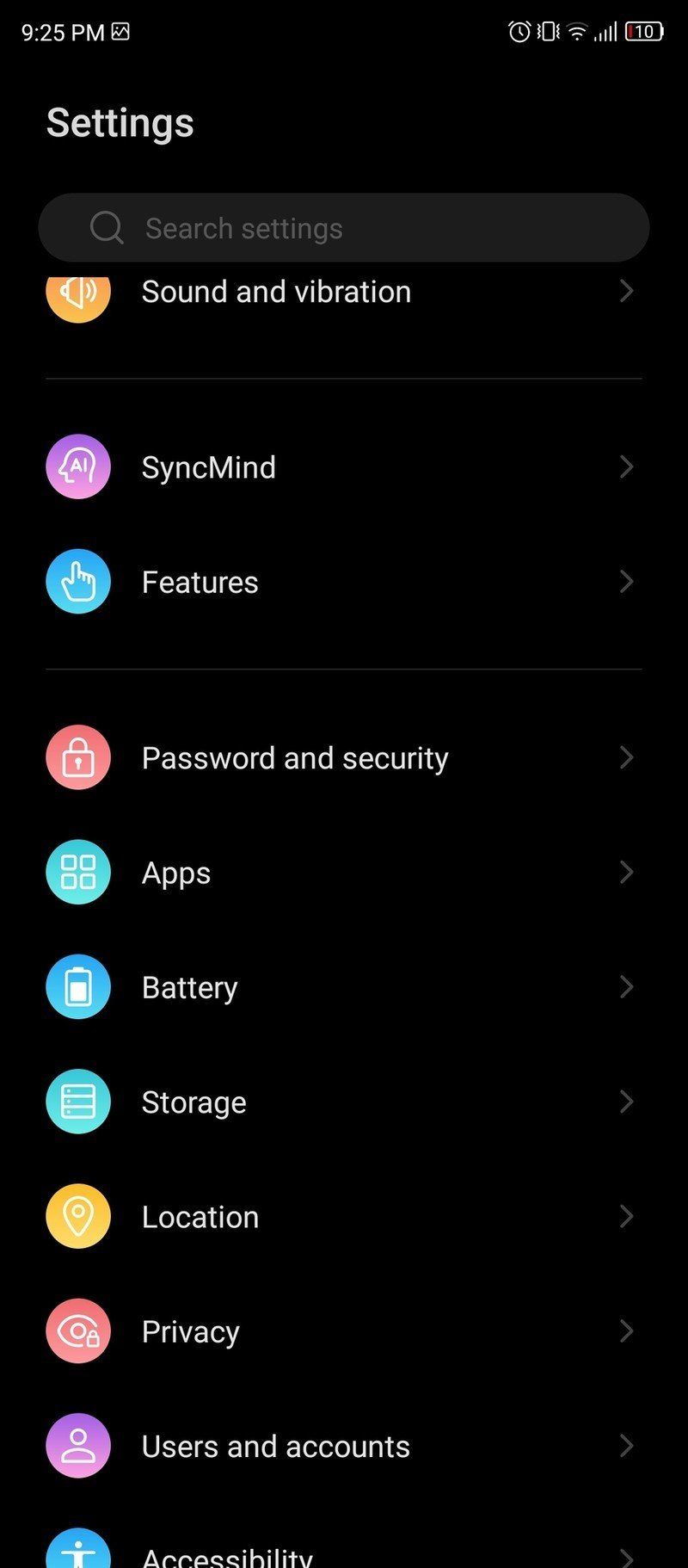Screen dimensions: 688x1568
Task: Select the Password and security lock icon
Action: pos(77,757)
